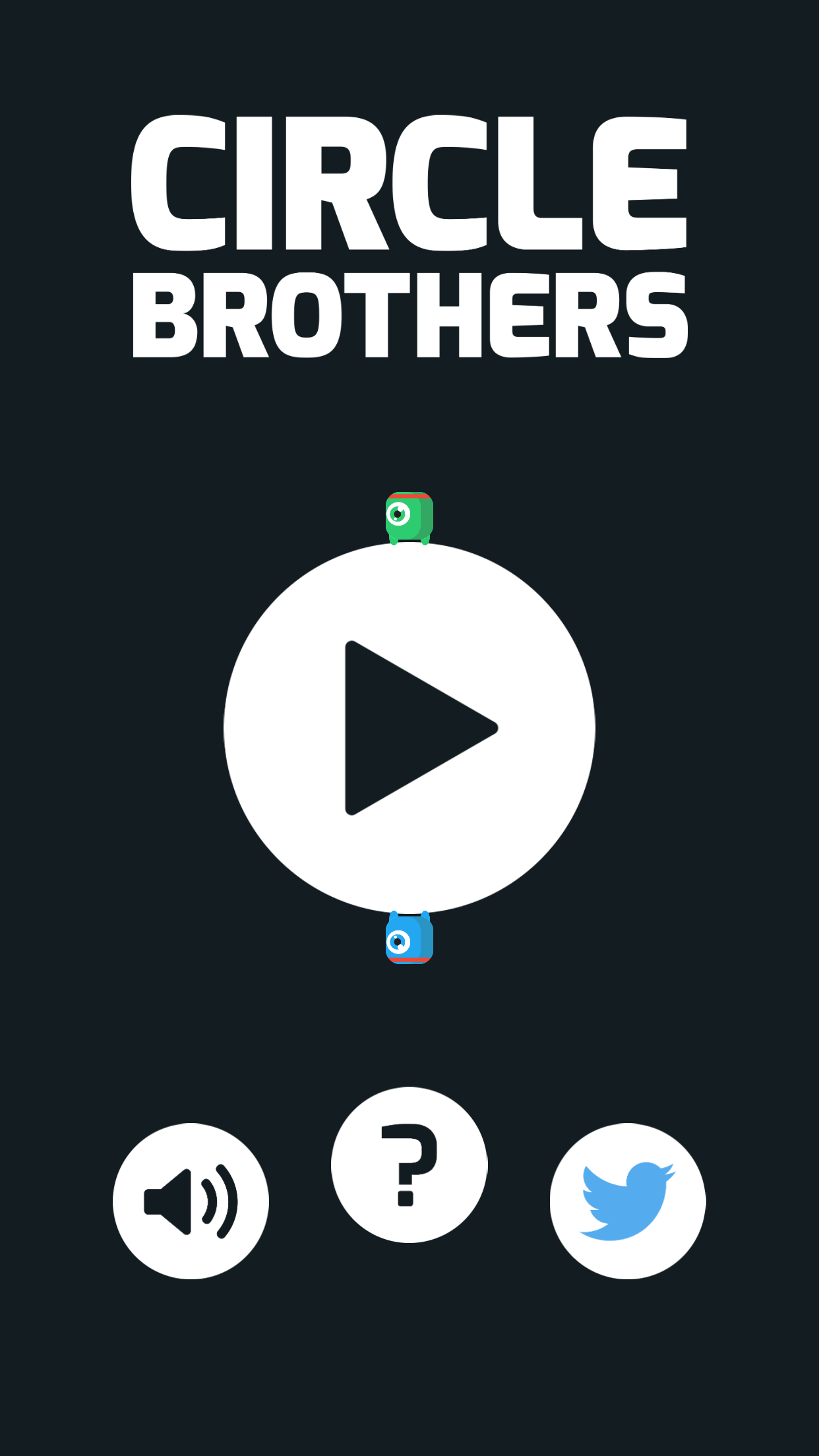Viewport: 819px width, 1456px height.
Task: Start the game with the play button
Action: pos(409,727)
